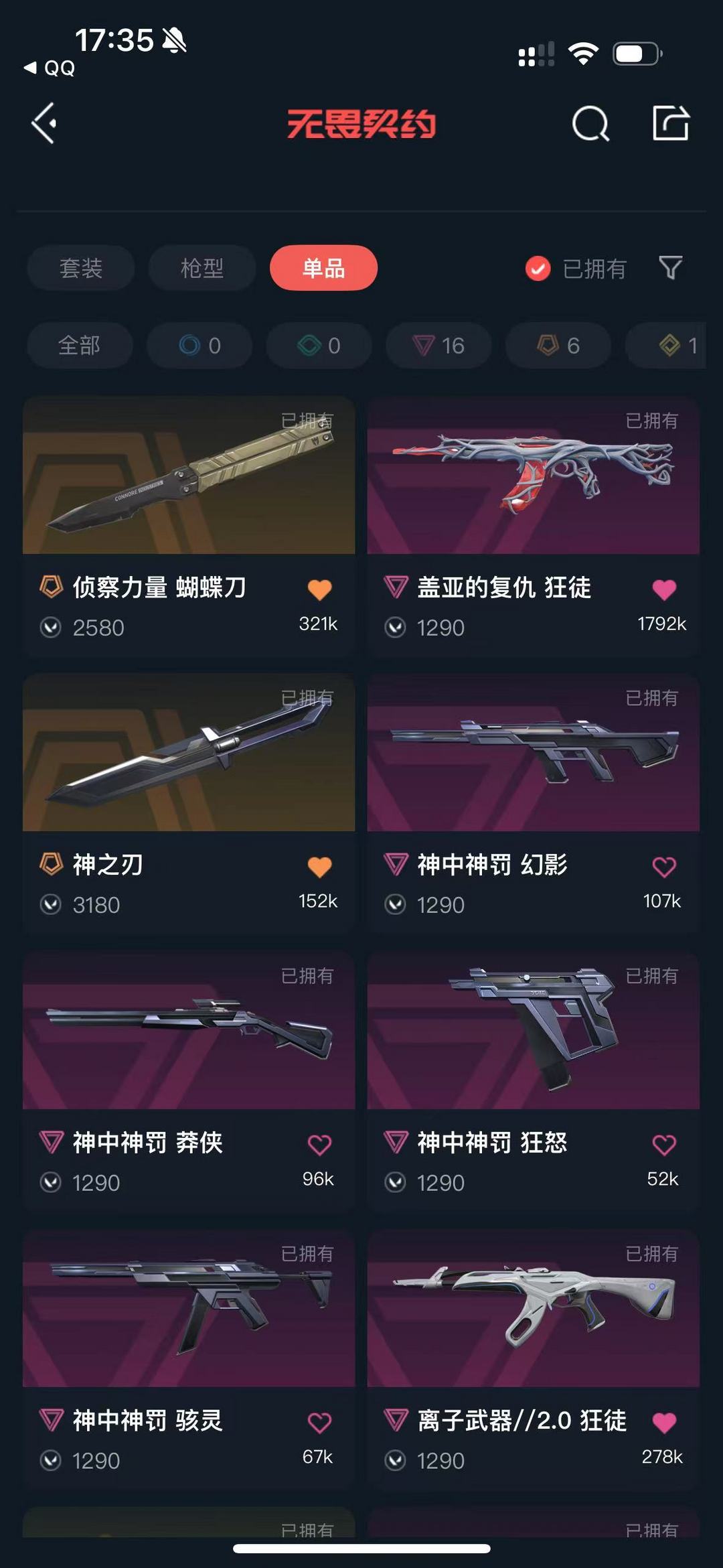Open the 神中神罚 骇灵 skin card
This screenshot has height=1568, width=723.
point(189,1358)
